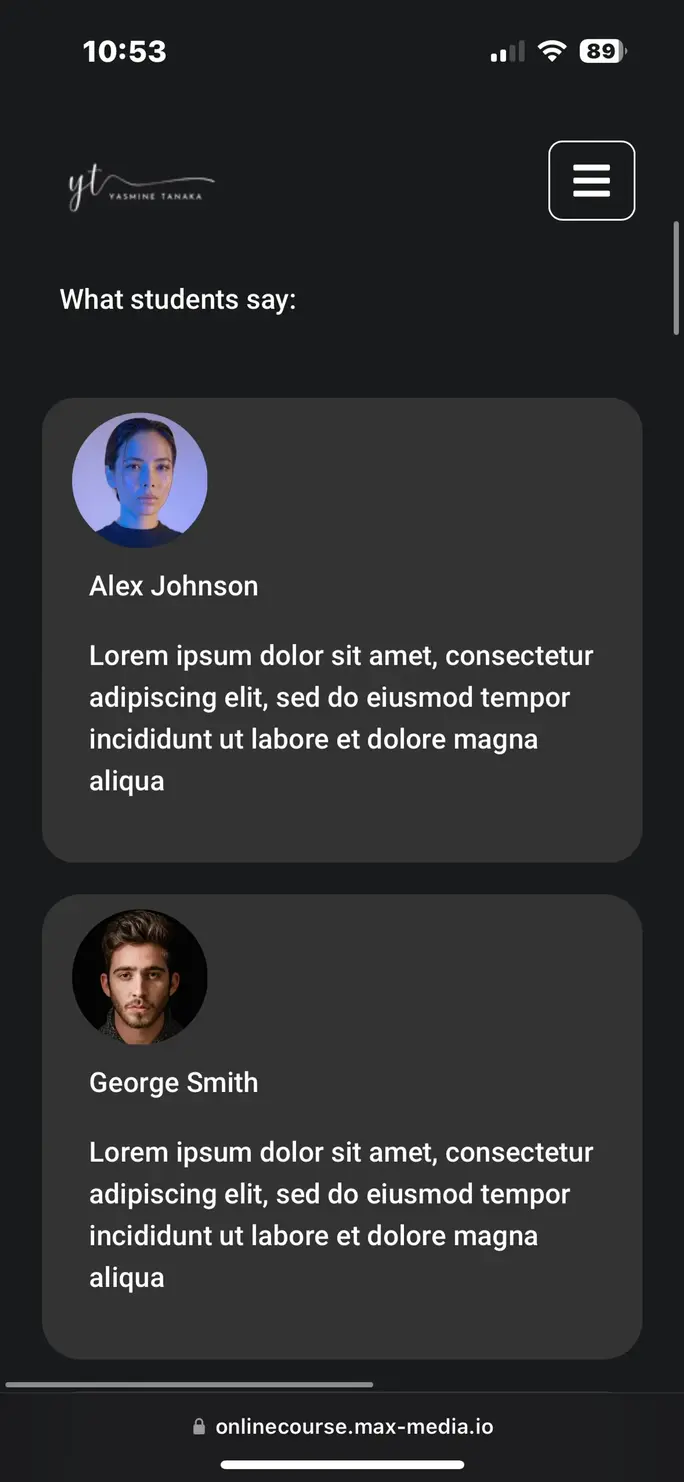Open the hamburger menu
Image resolution: width=684 pixels, height=1482 pixels.
coord(591,181)
